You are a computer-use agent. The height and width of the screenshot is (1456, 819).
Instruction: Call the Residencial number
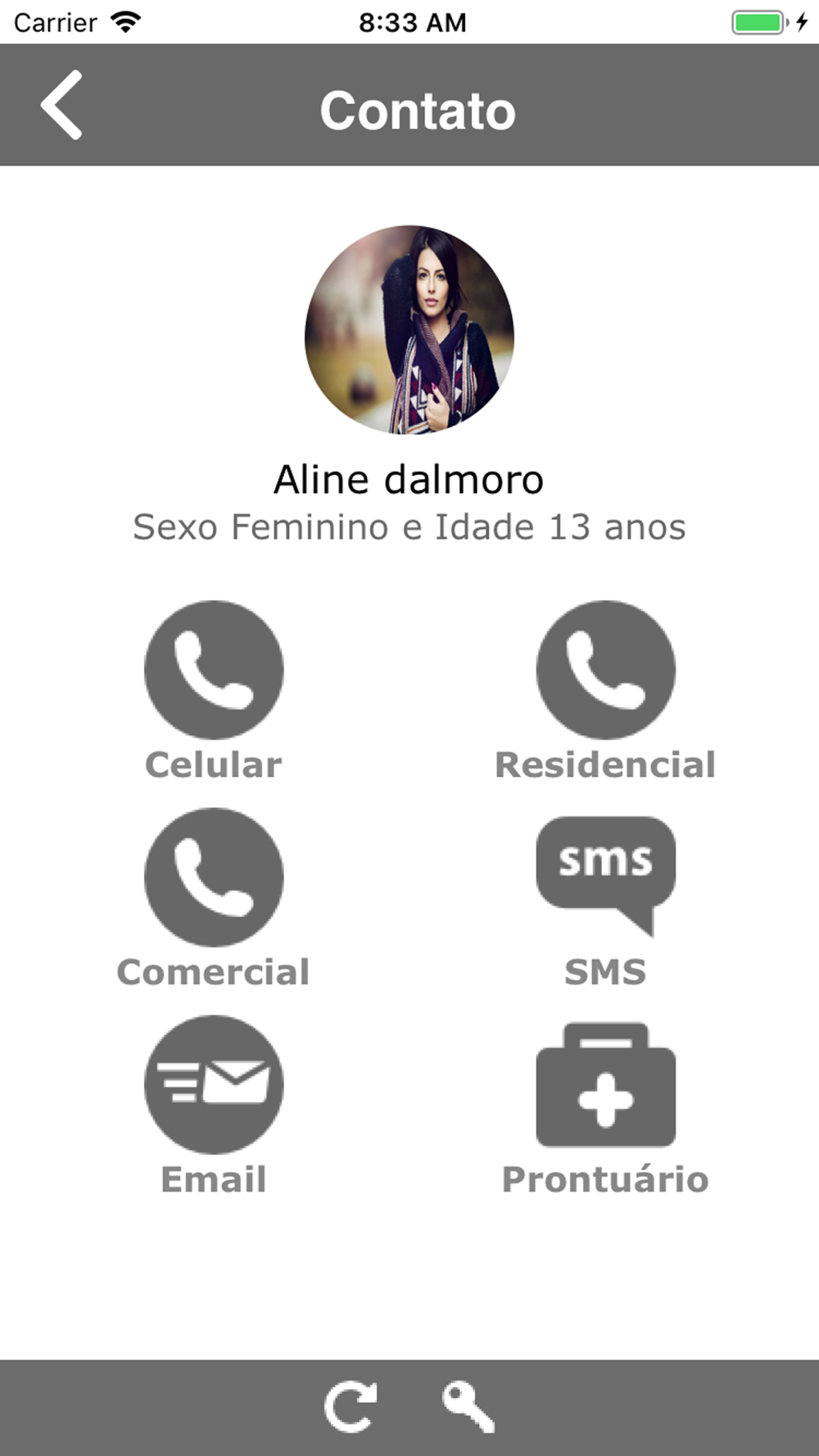pyautogui.click(x=606, y=670)
